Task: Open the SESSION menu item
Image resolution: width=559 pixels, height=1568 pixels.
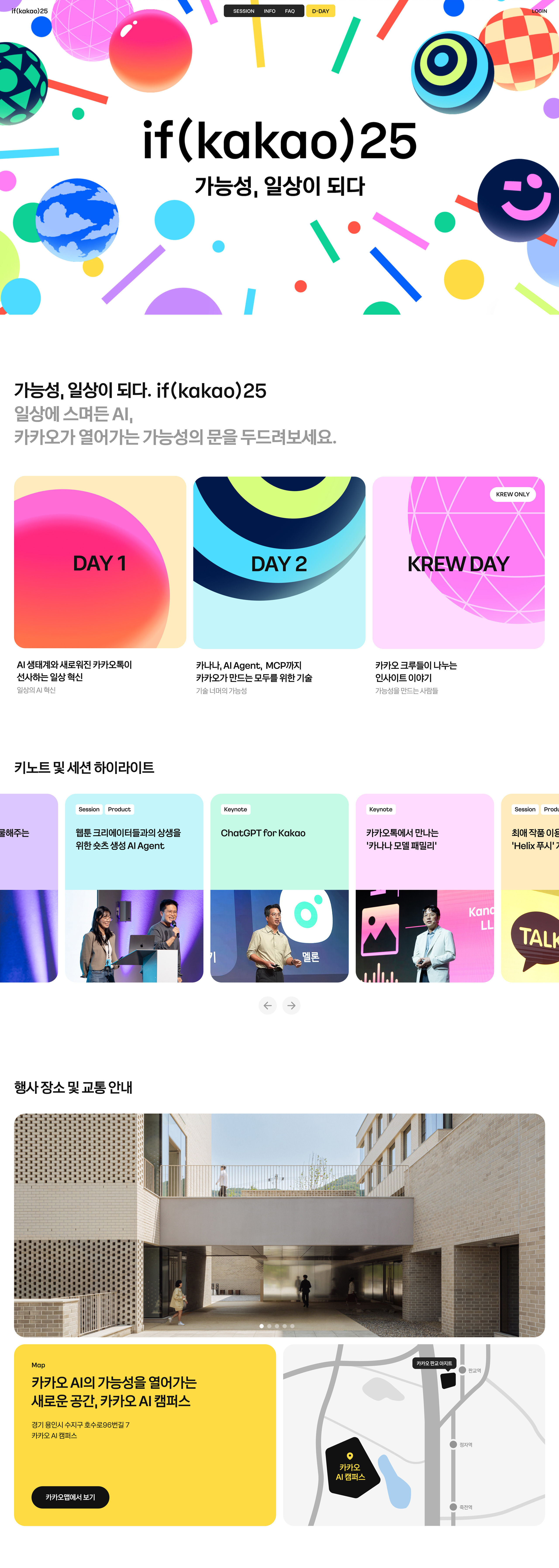Action: (243, 11)
